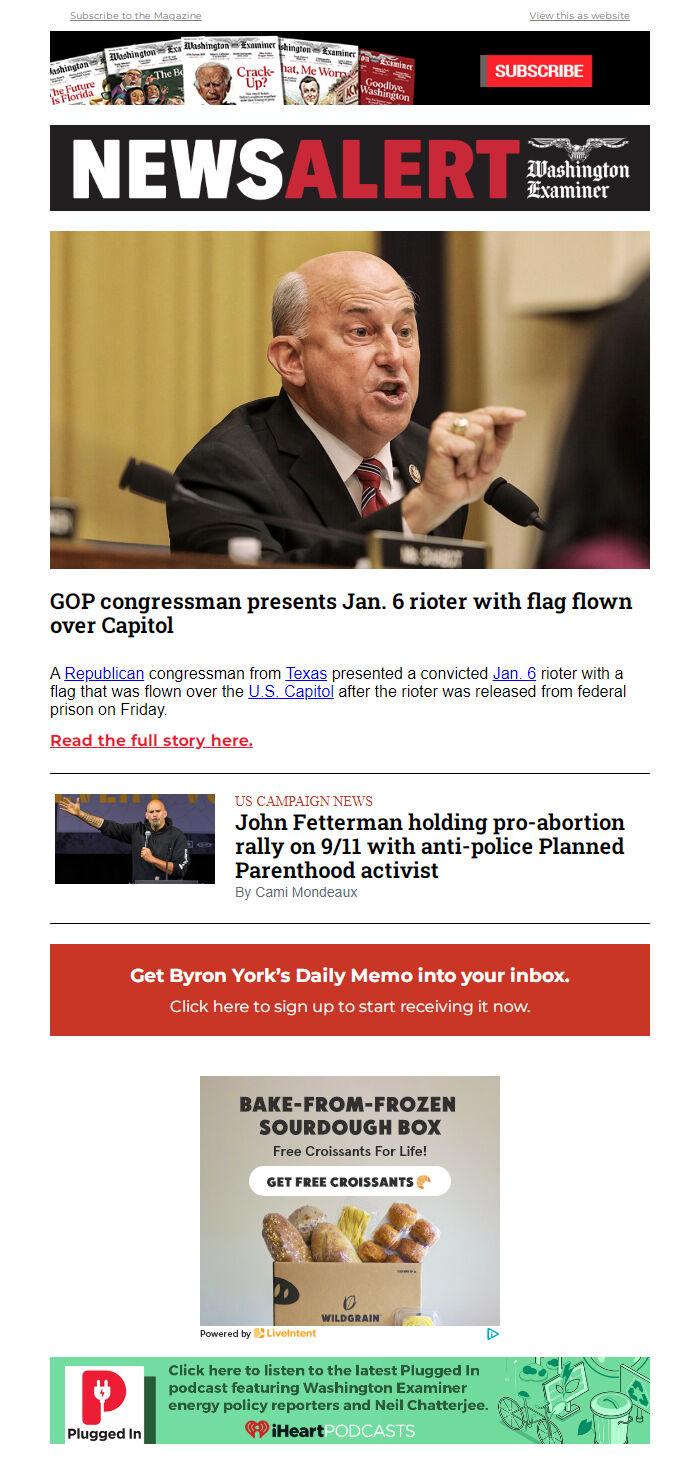Tap the Fetterman article thumbnail

click(135, 839)
